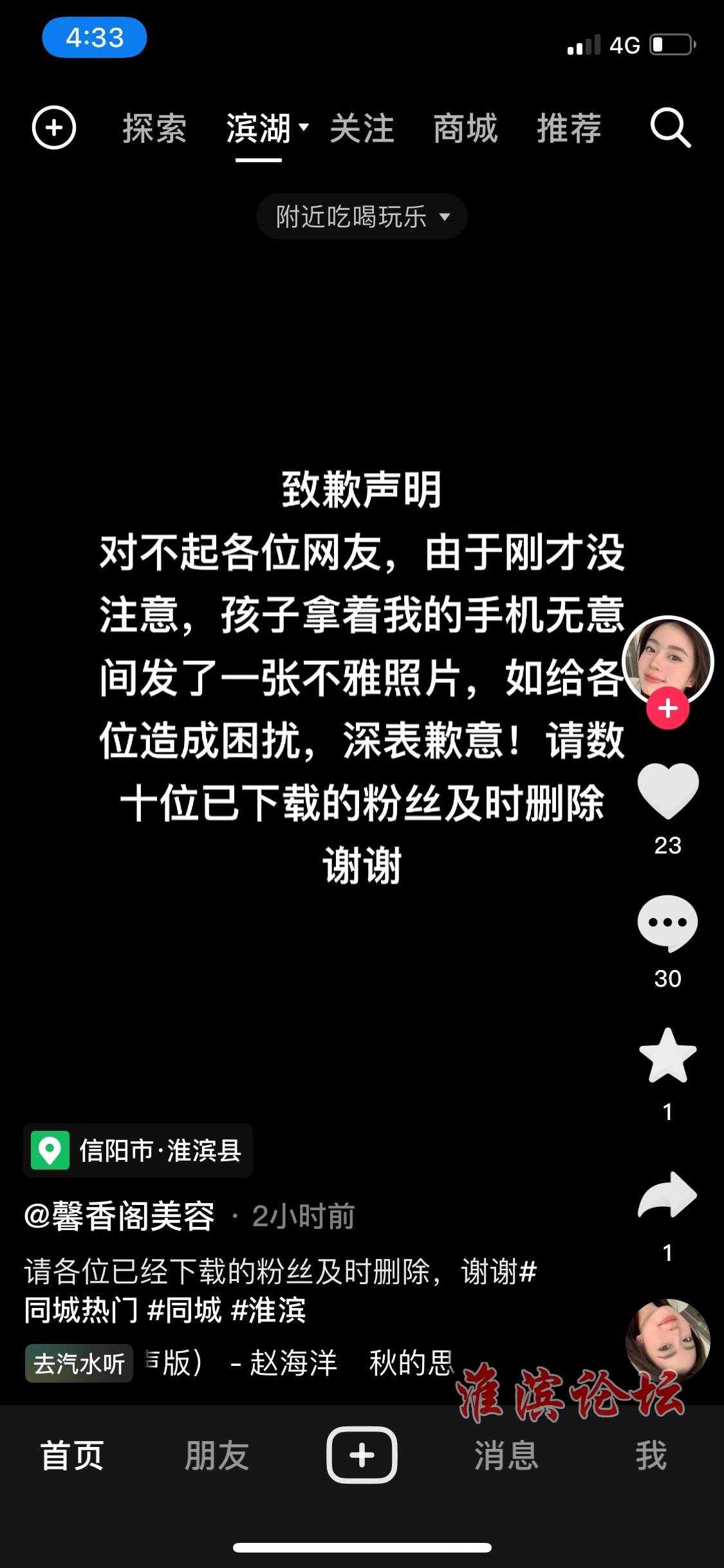The width and height of the screenshot is (724, 1568).
Task: Open the 滨湖 location dropdown
Action: click(266, 128)
